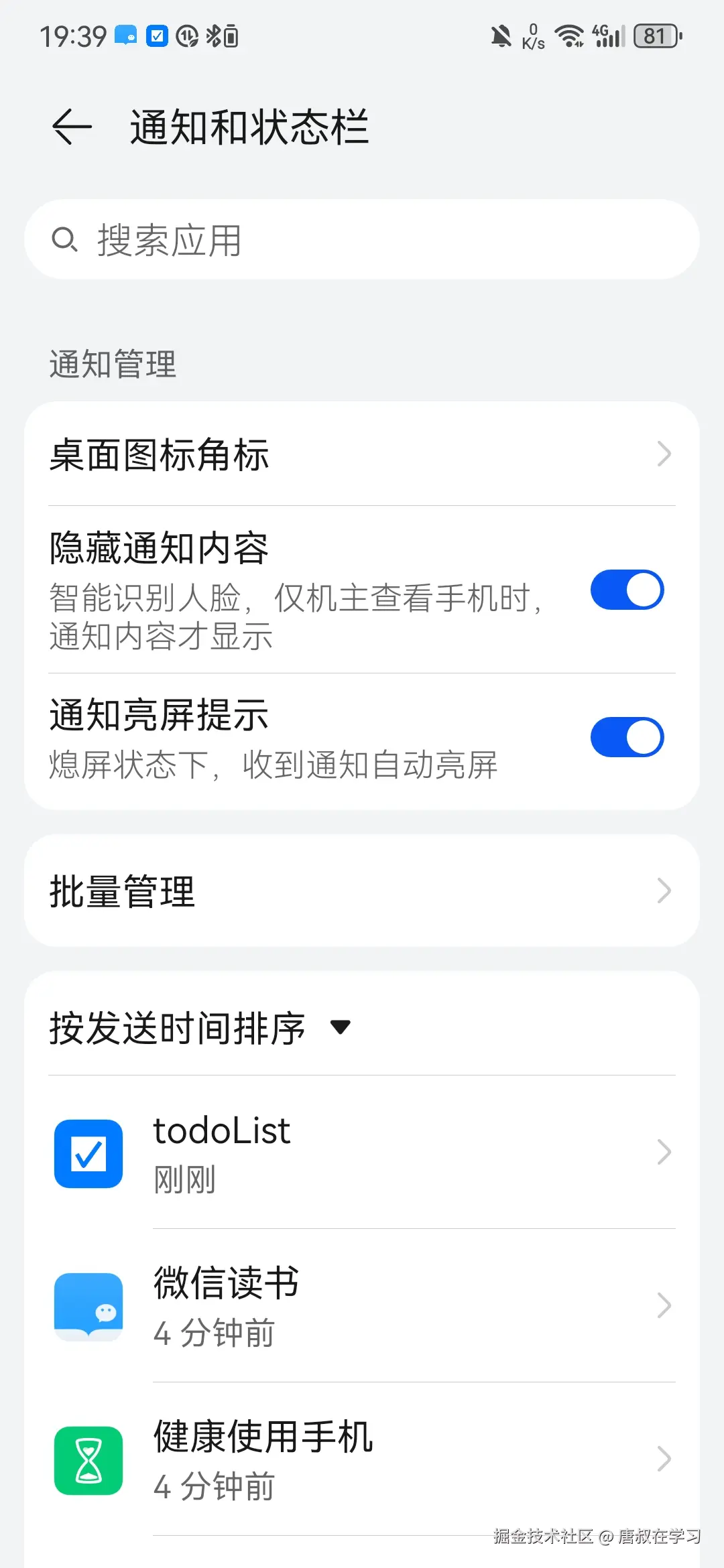Tap the back arrow to return

[69, 127]
